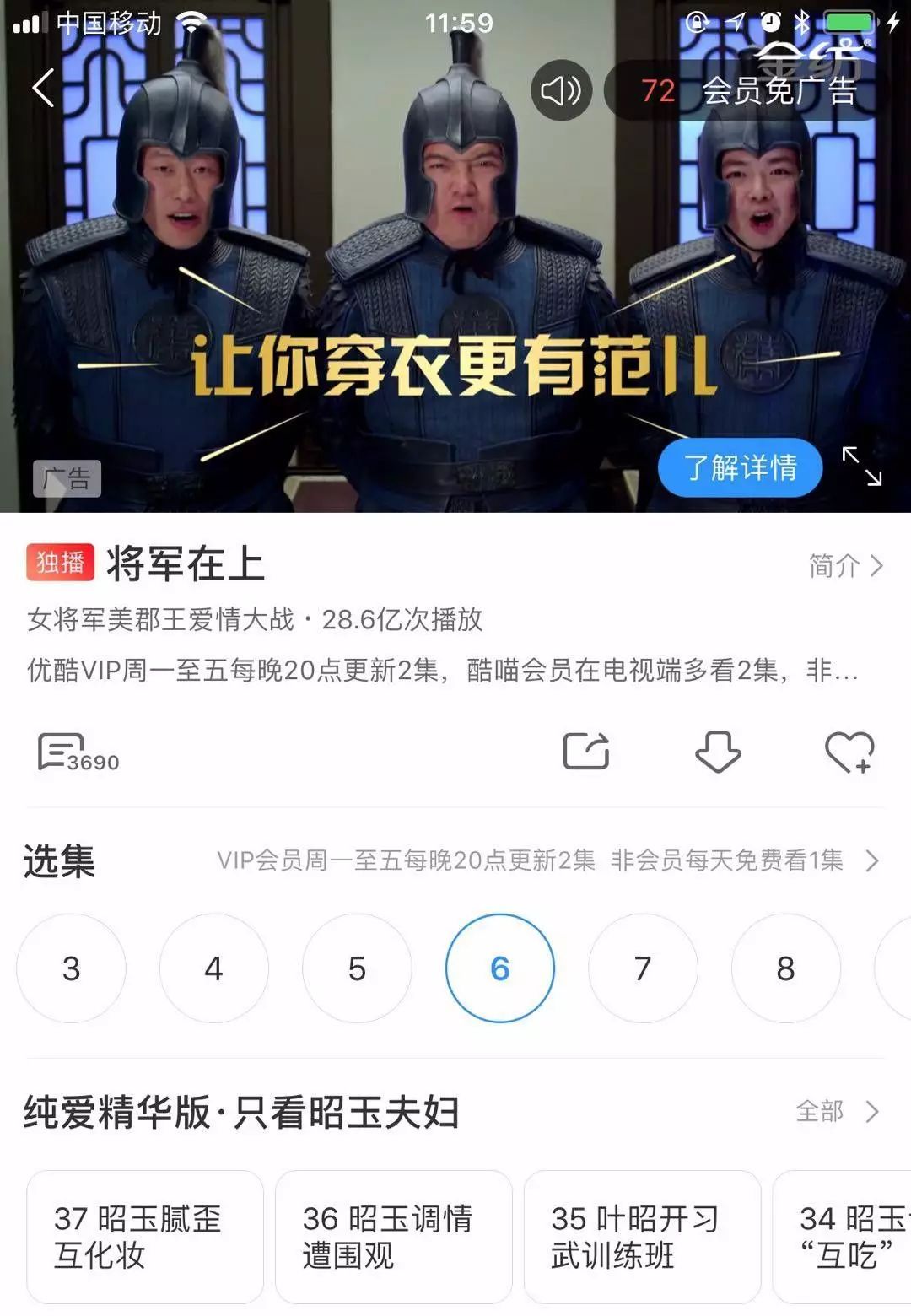The height and width of the screenshot is (1316, 911).
Task: Open clip 35 叶昭开习武训练班
Action: [642, 1237]
